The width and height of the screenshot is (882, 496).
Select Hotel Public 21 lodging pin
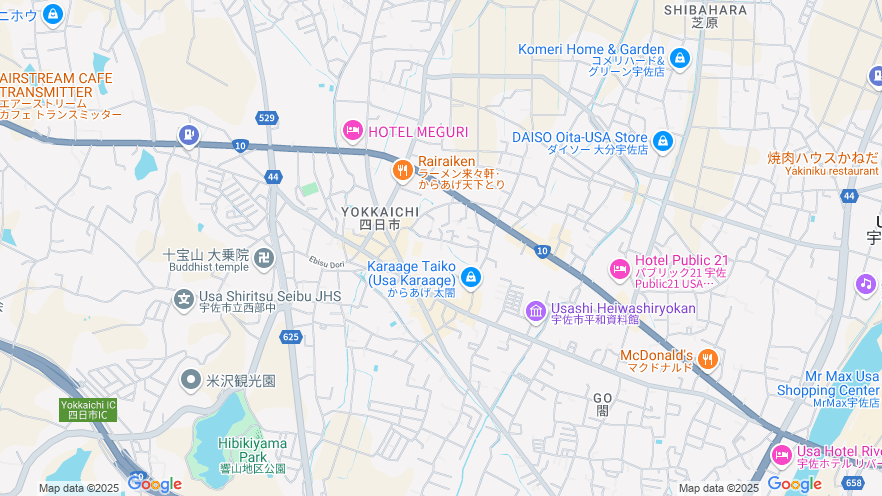pos(619,269)
